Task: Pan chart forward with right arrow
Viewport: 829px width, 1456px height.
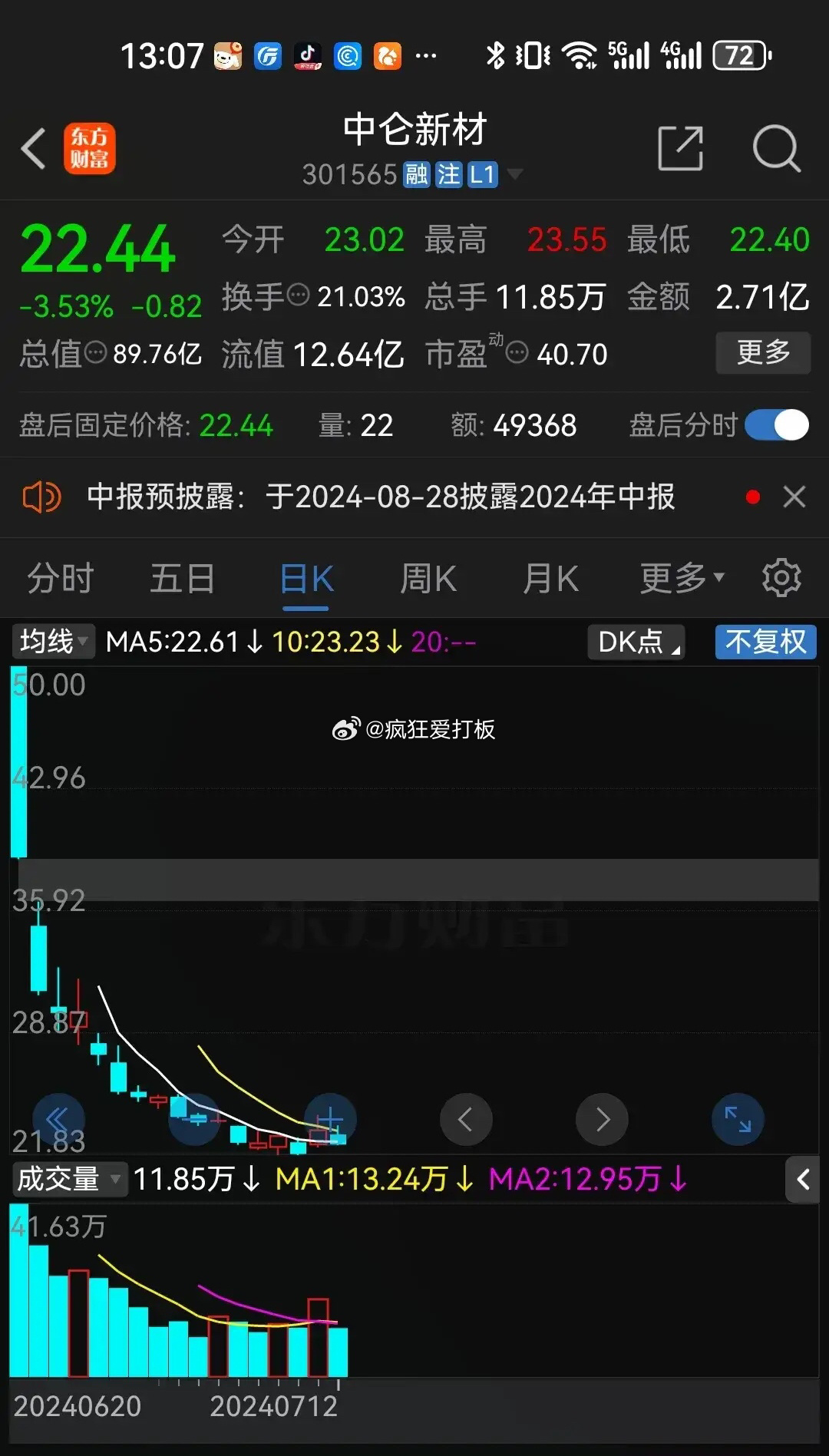Action: pyautogui.click(x=602, y=1119)
